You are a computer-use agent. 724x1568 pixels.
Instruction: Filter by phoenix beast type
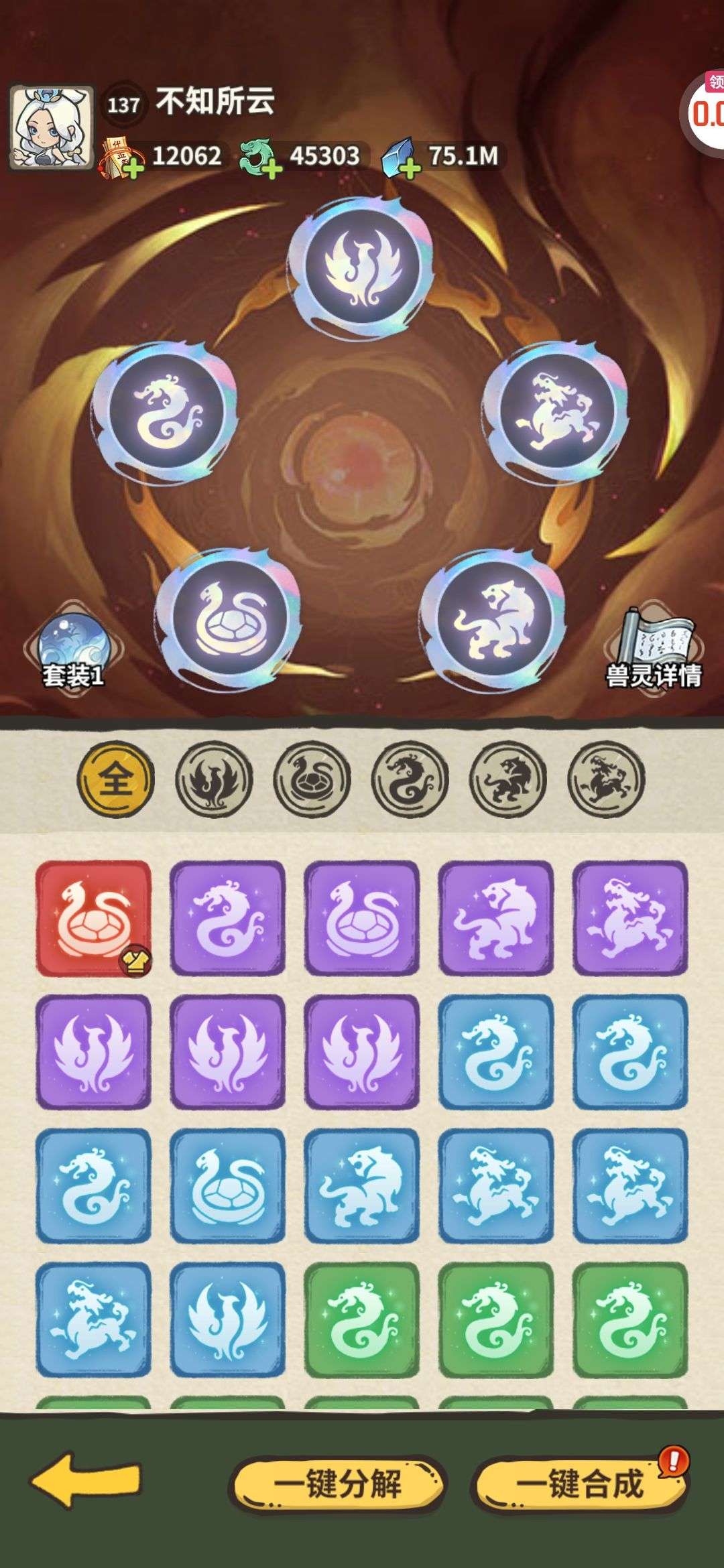coord(214,779)
